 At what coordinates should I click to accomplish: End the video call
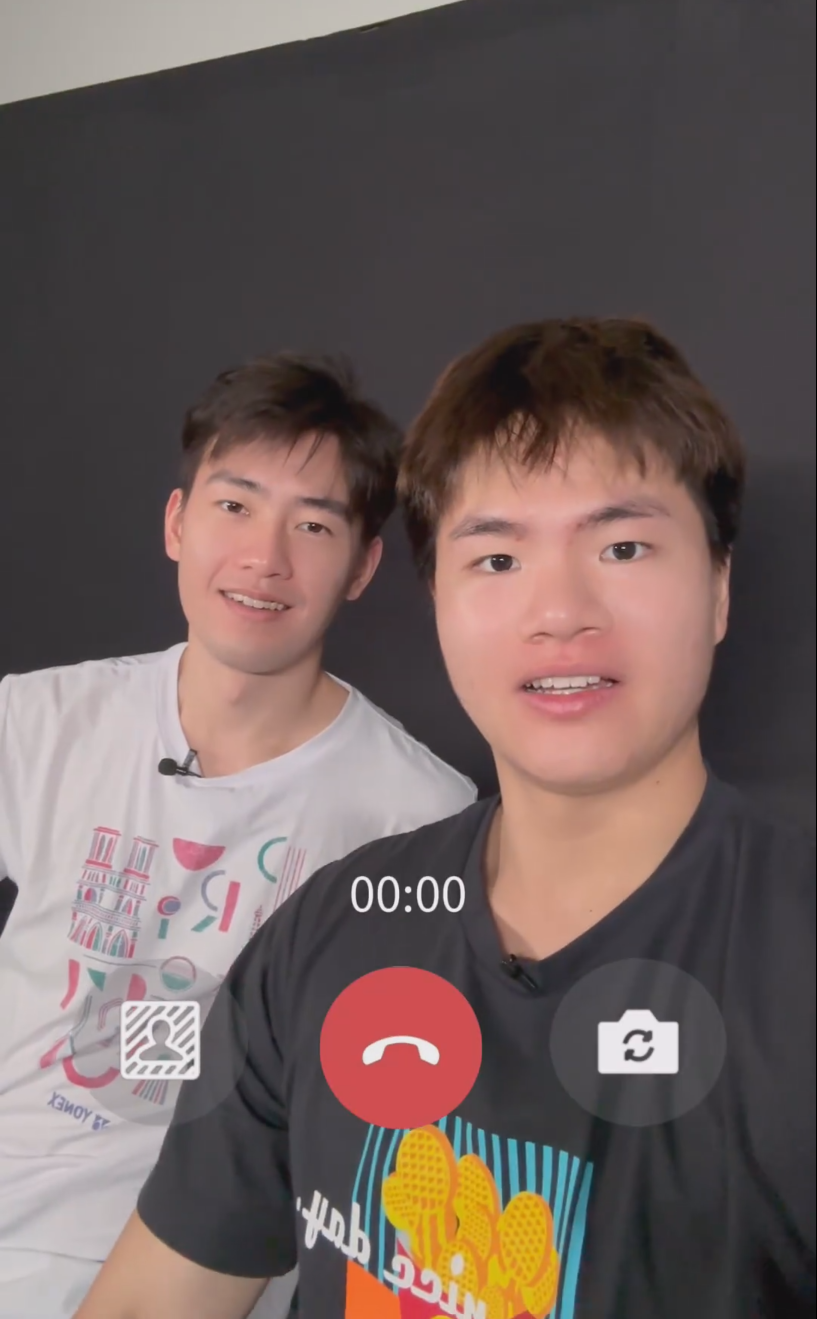point(400,1047)
